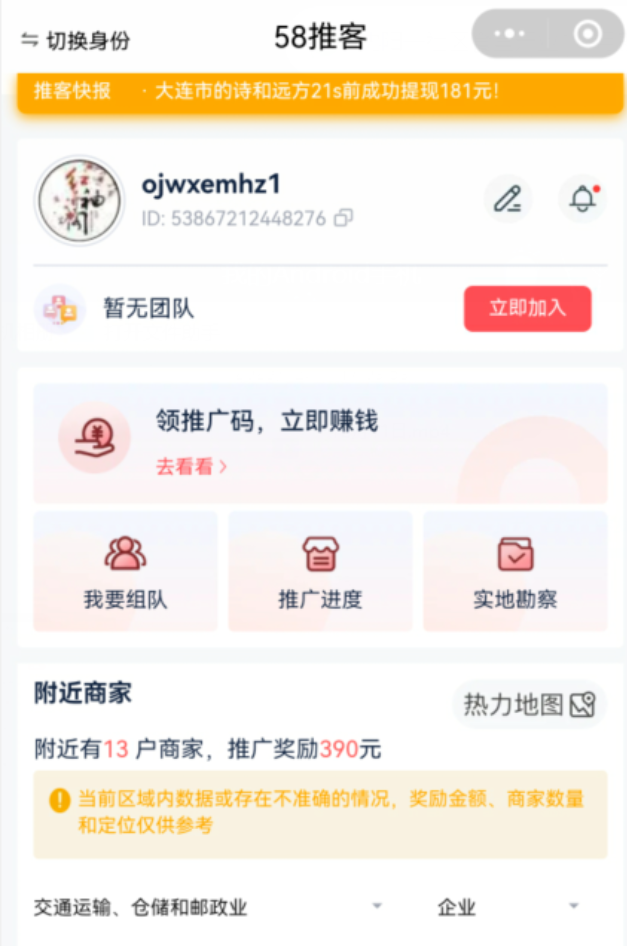627x946 pixels.
Task: Open the mini program more-options menu
Action: 510,34
